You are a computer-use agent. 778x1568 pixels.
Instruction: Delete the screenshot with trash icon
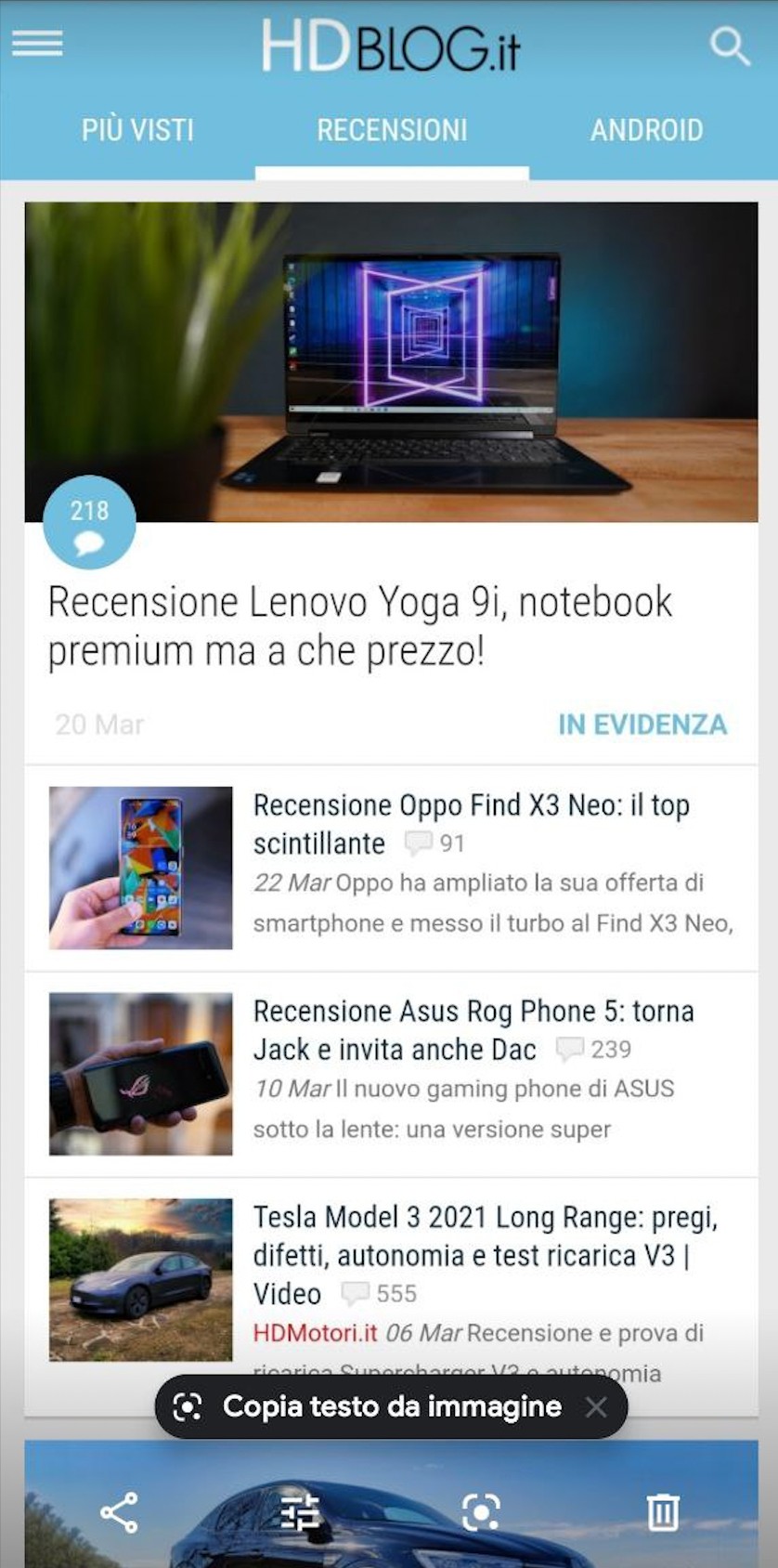coord(663,1512)
